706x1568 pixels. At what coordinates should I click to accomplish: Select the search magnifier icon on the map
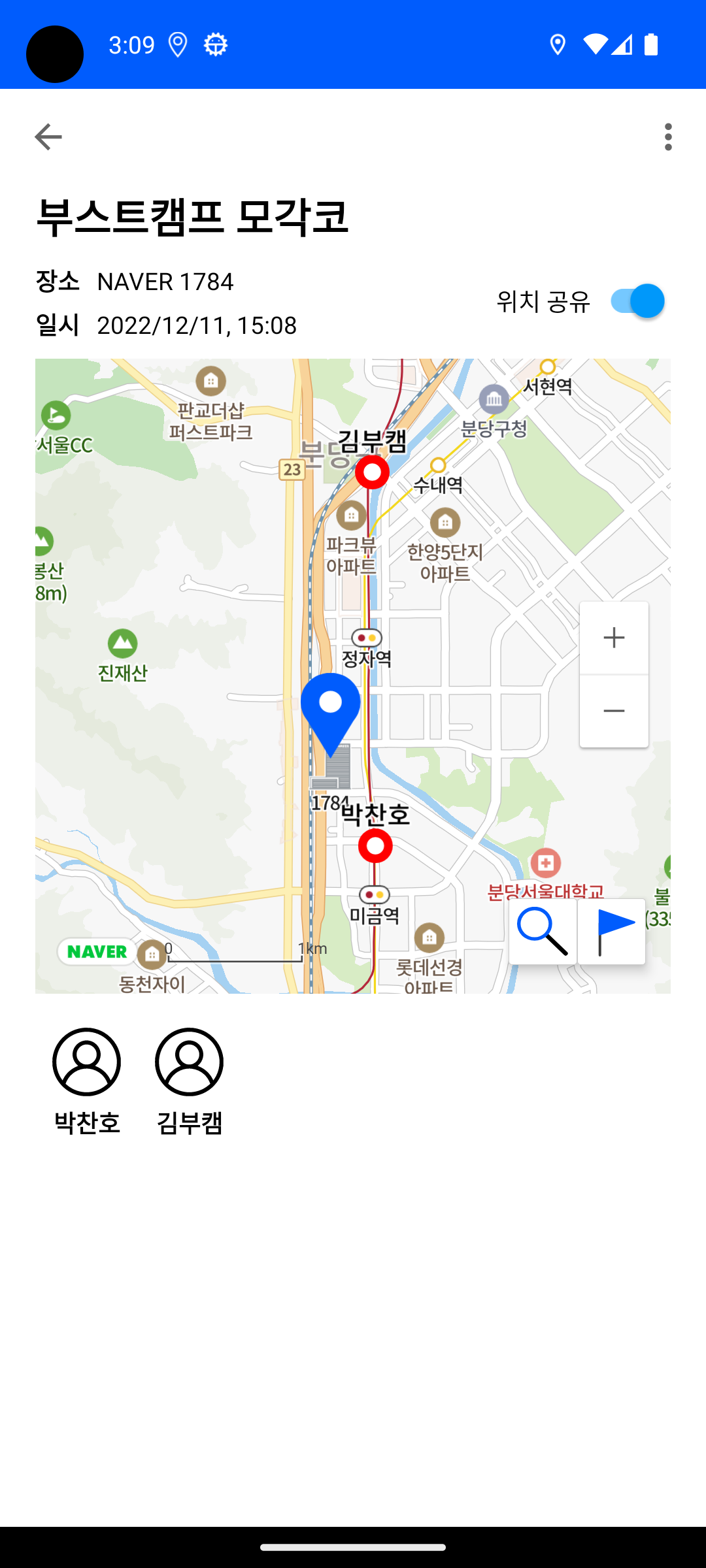[x=543, y=930]
